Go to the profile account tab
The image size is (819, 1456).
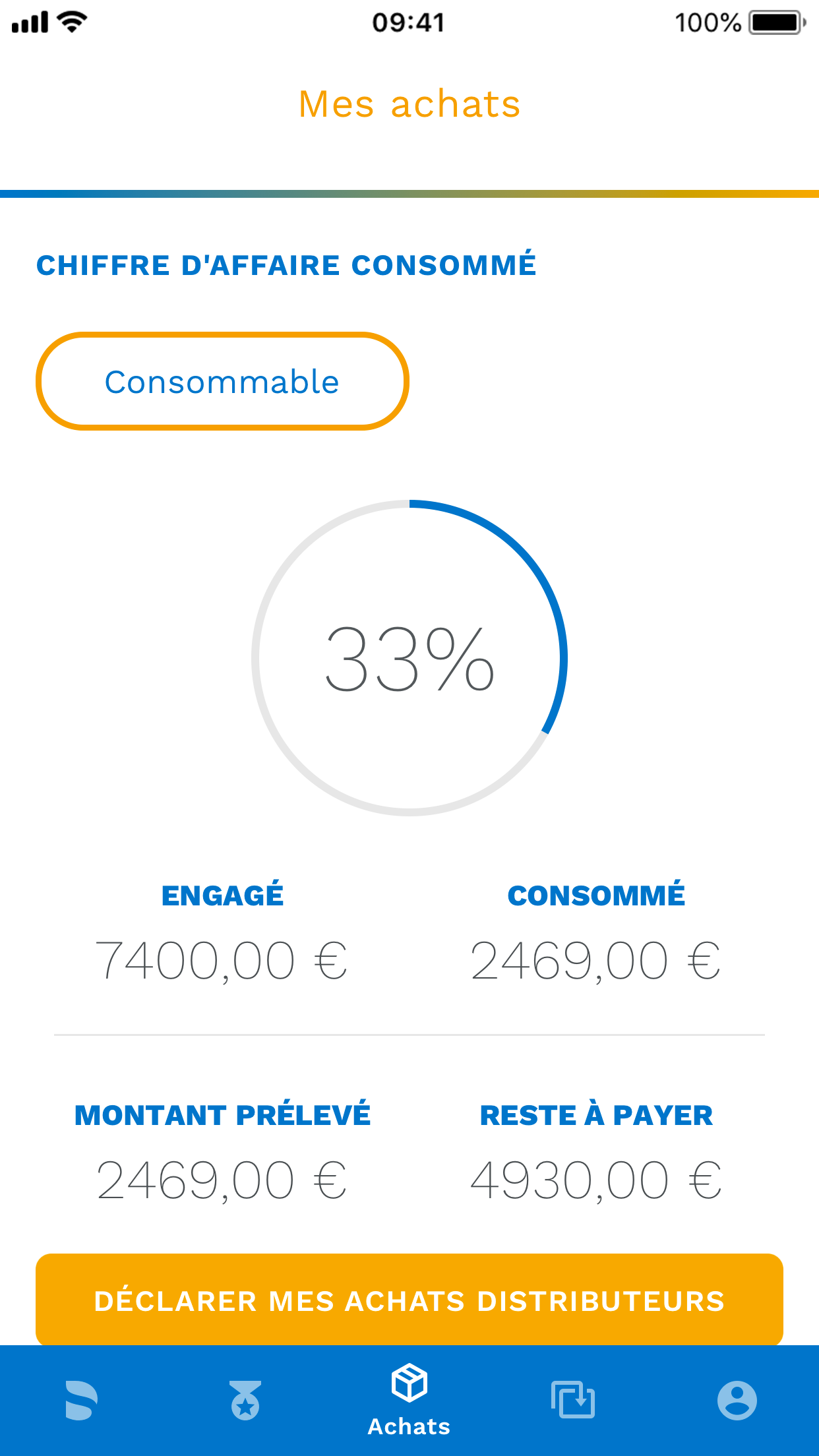pyautogui.click(x=737, y=1400)
